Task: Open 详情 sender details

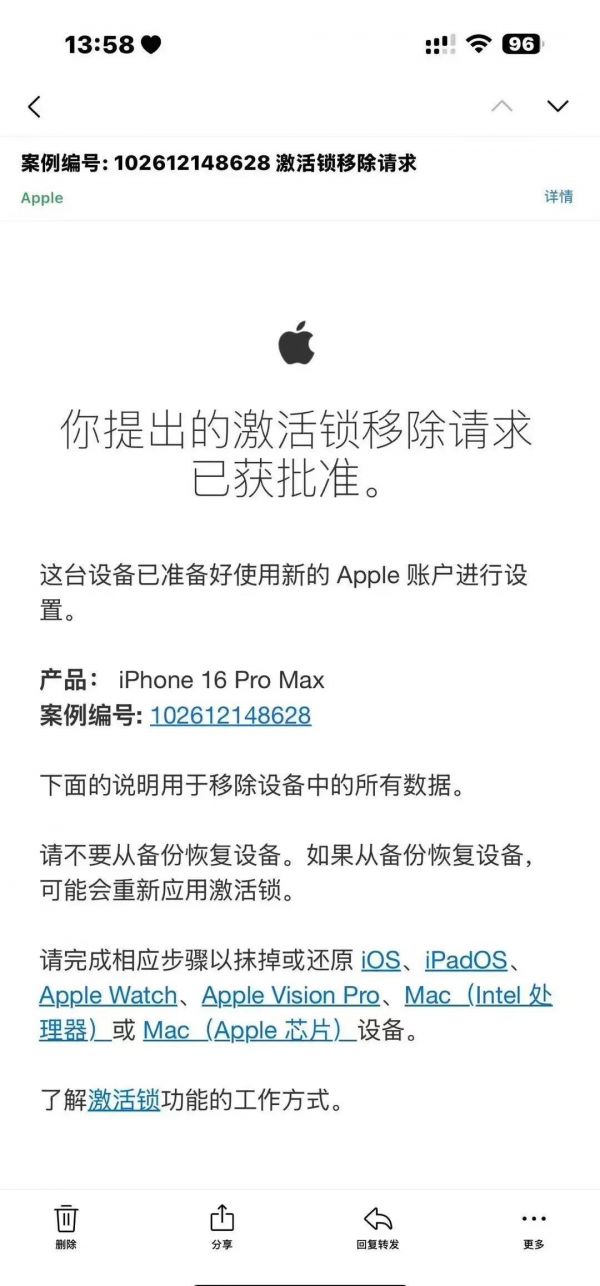Action: coord(558,197)
